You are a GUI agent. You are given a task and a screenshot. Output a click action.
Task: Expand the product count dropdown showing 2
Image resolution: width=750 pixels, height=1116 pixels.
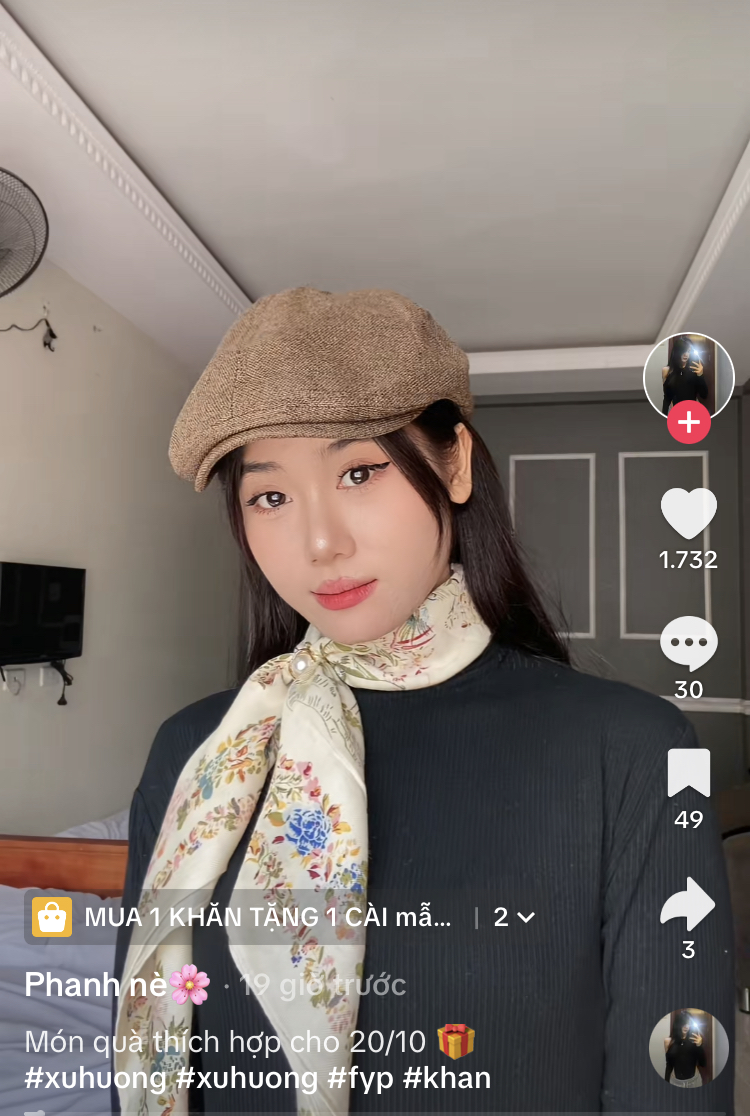[514, 917]
